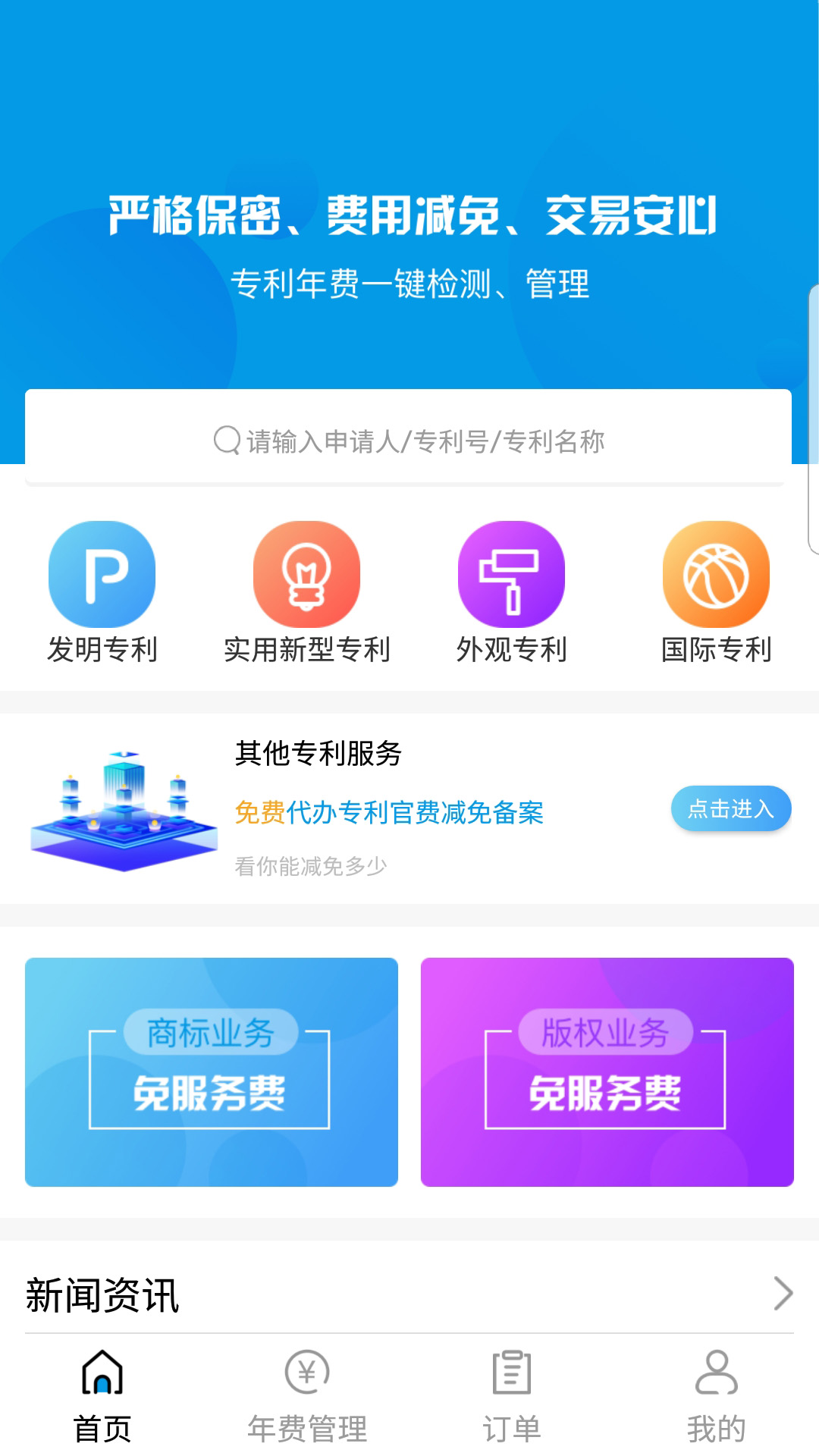The width and height of the screenshot is (819, 1456).
Task: Switch to the 订单 orders tab
Action: click(x=511, y=1395)
